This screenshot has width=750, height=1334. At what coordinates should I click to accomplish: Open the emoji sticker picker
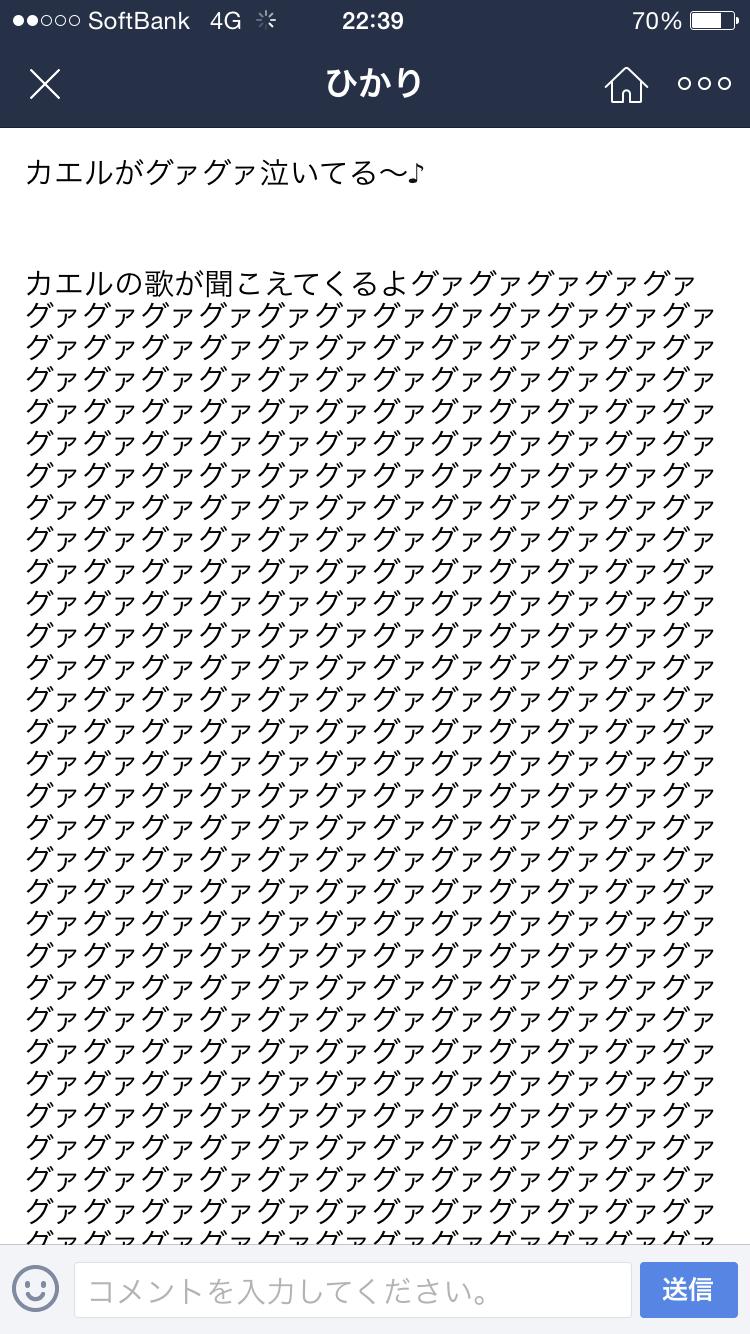coord(36,1289)
